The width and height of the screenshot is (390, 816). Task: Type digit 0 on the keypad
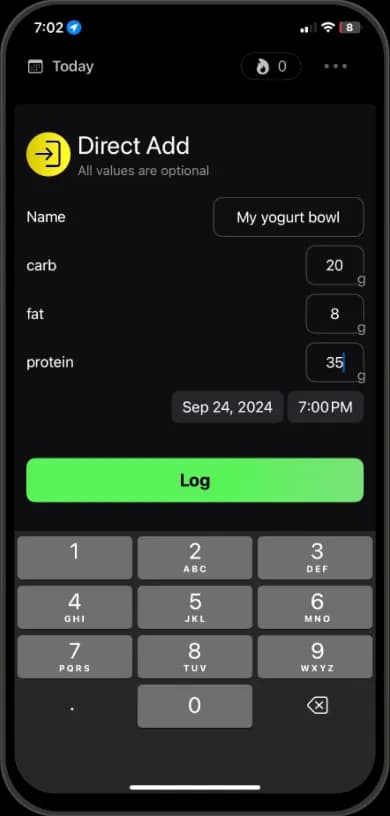[195, 706]
